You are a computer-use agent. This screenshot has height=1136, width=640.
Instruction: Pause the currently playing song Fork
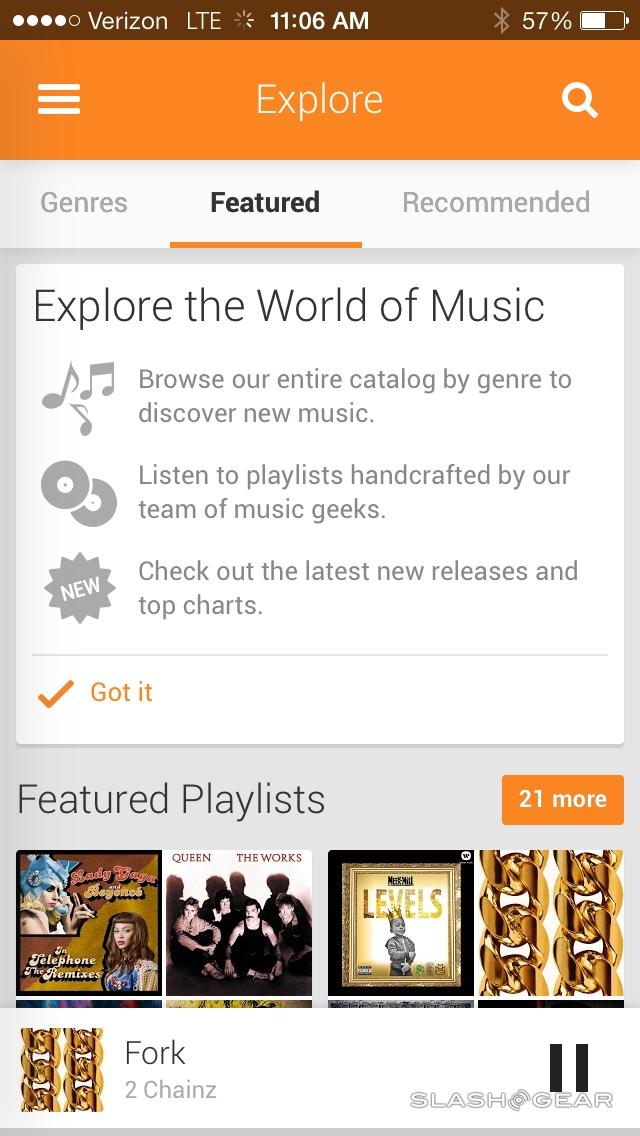(568, 1068)
